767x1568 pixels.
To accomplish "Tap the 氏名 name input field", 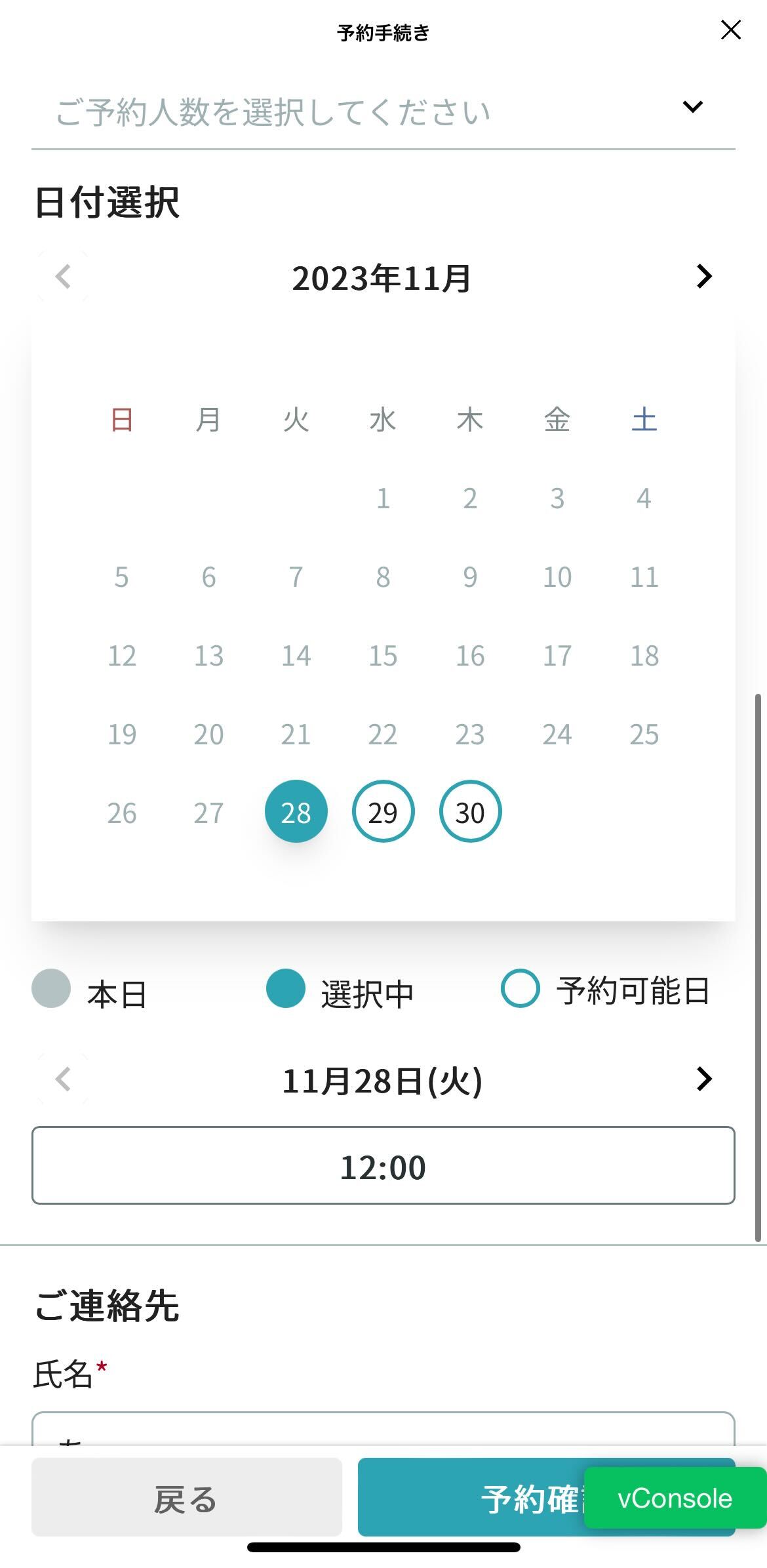I will tap(383, 1430).
